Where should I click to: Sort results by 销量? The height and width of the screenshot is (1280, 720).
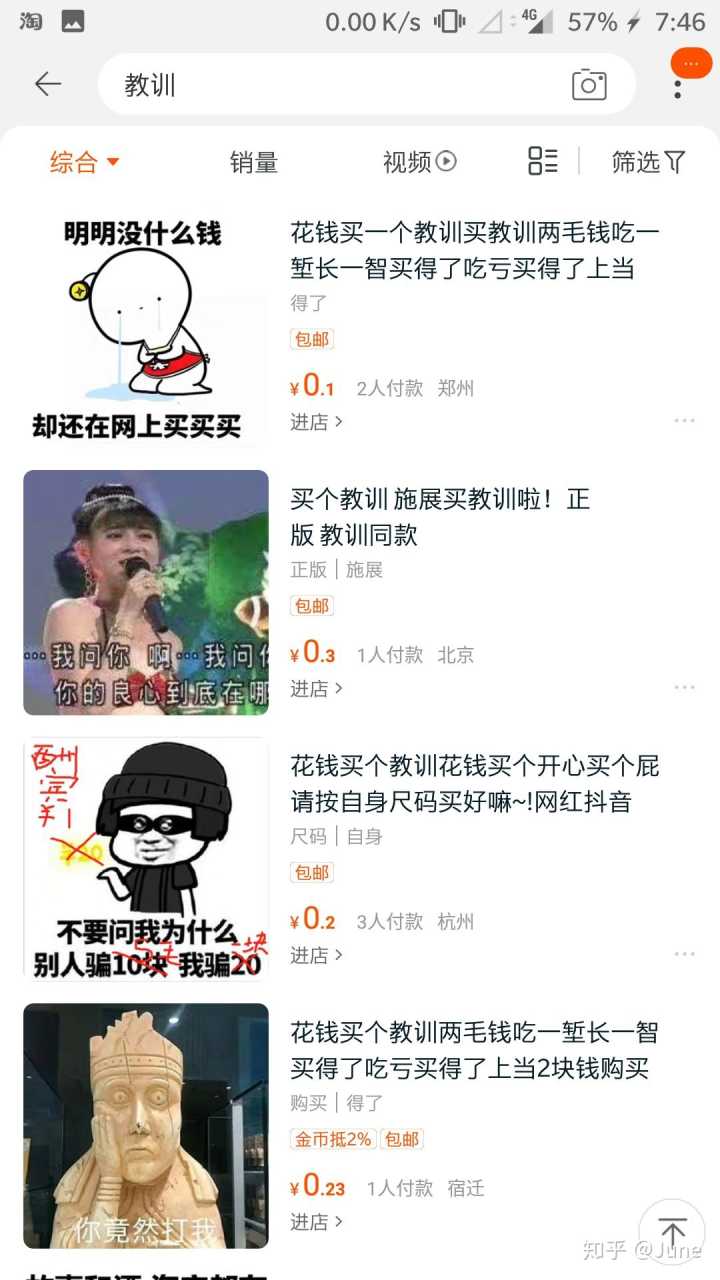pos(254,162)
